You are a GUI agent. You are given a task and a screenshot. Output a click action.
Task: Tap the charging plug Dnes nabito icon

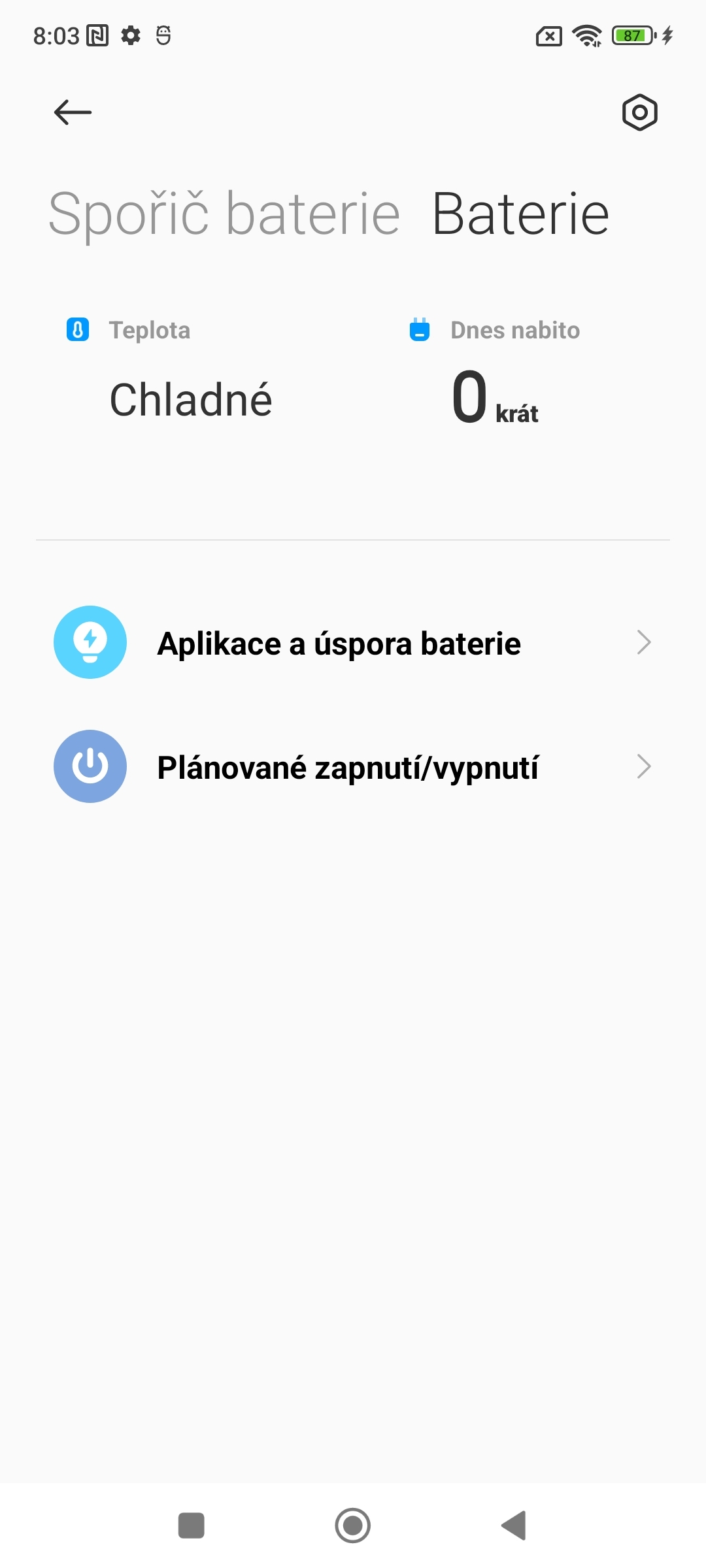[x=419, y=329]
